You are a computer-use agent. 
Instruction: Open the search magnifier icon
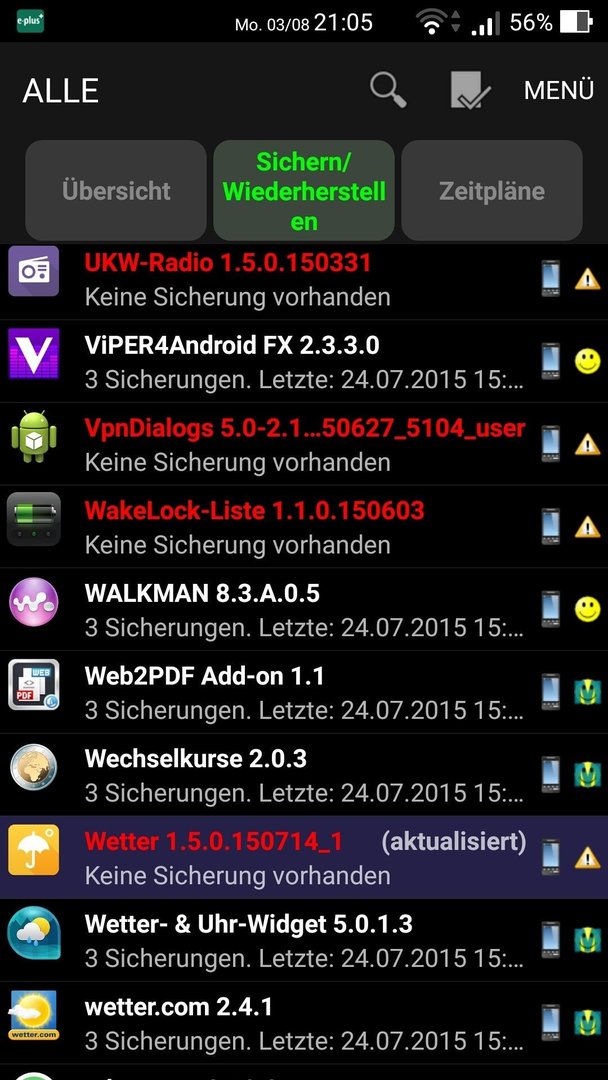tap(388, 90)
